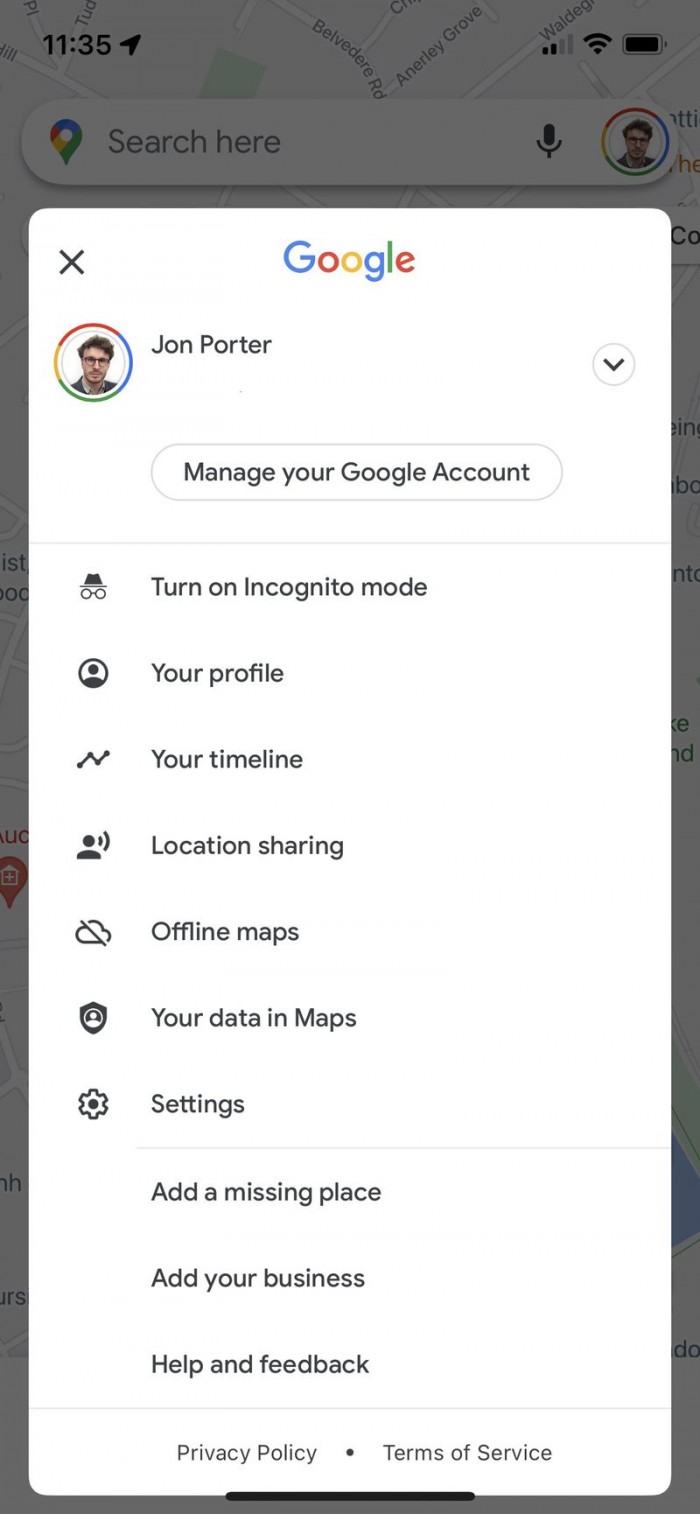Screen dimensions: 700x1514
Task: Choose Add your business
Action: 258,1278
